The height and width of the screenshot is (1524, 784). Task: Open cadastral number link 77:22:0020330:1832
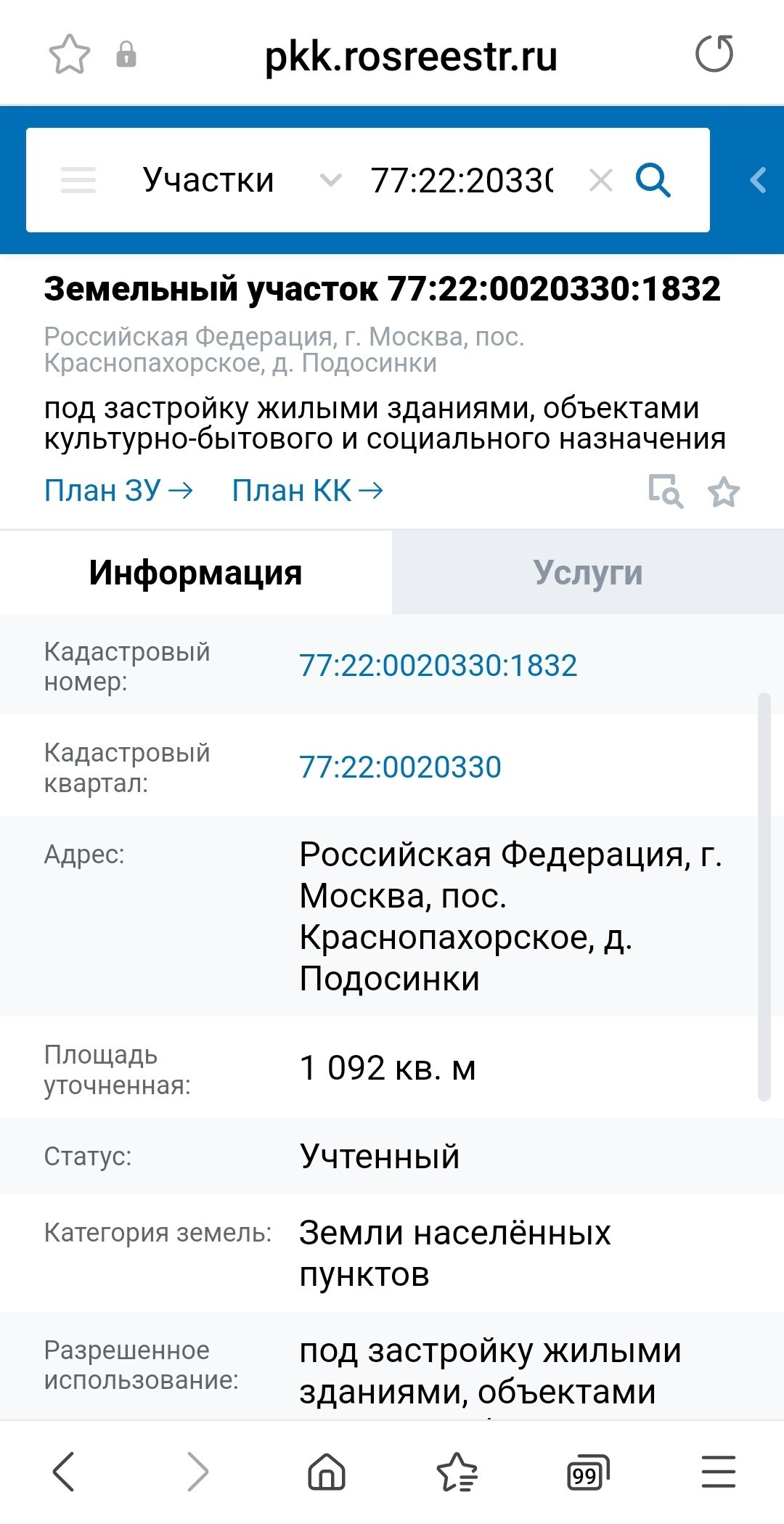coord(438,665)
